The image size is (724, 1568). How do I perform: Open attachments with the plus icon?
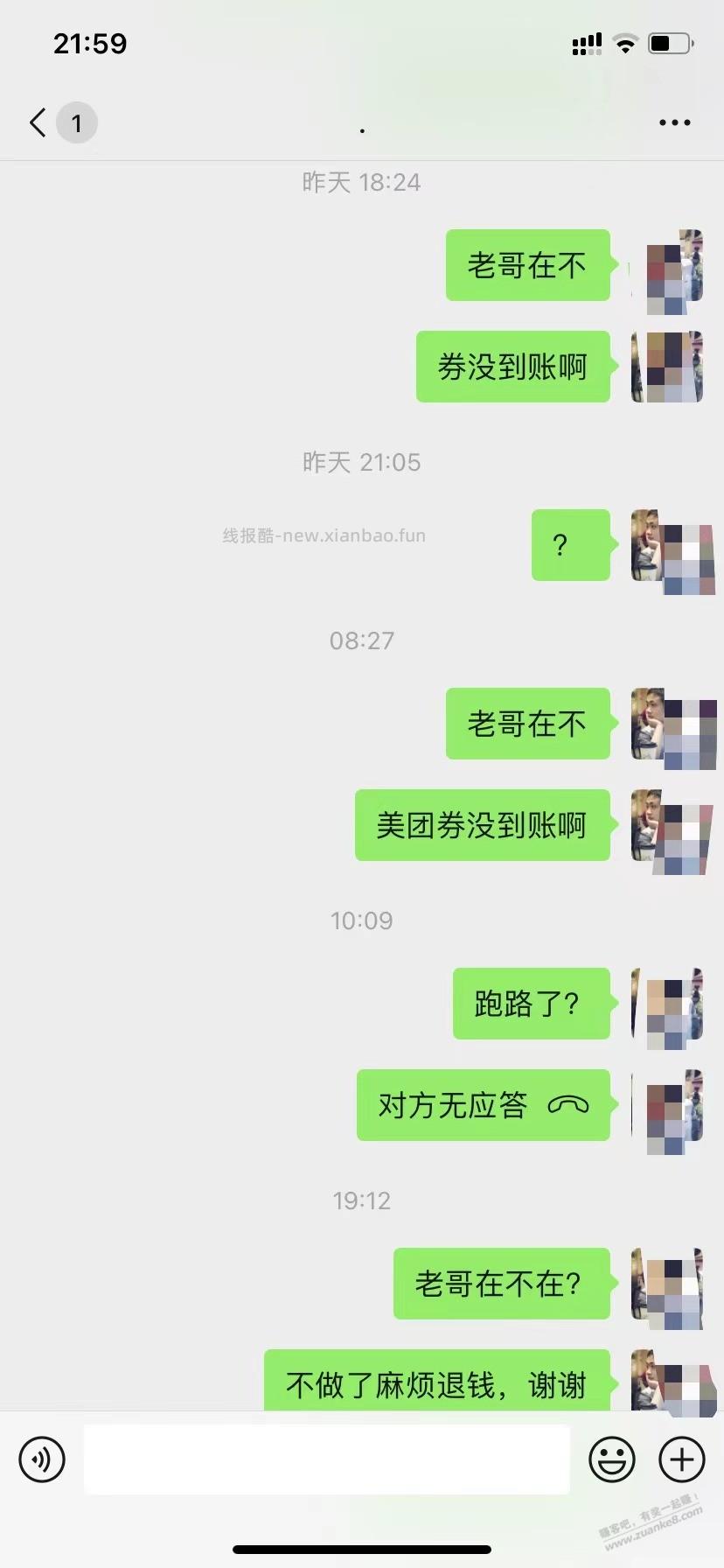coord(681,1459)
